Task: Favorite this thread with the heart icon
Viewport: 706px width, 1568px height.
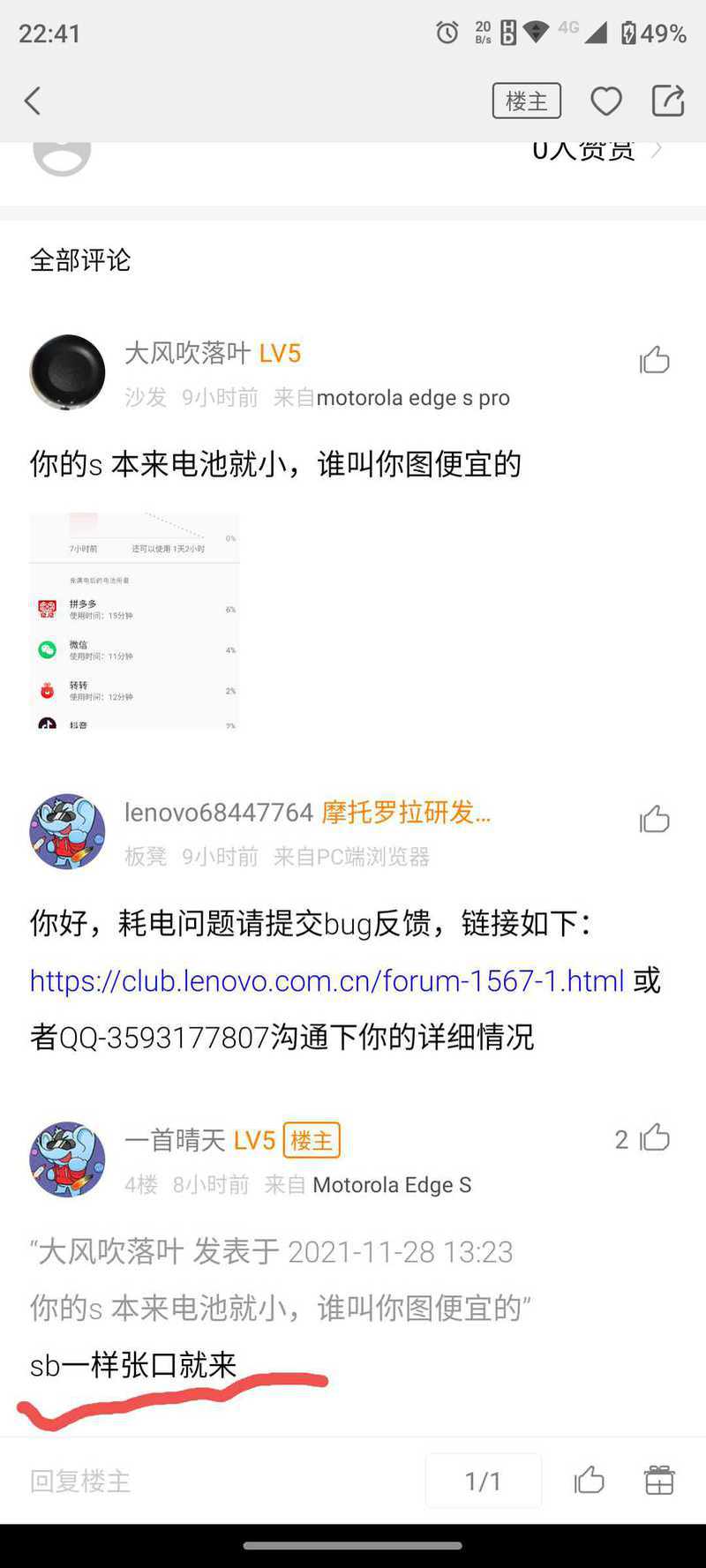Action: coord(606,101)
